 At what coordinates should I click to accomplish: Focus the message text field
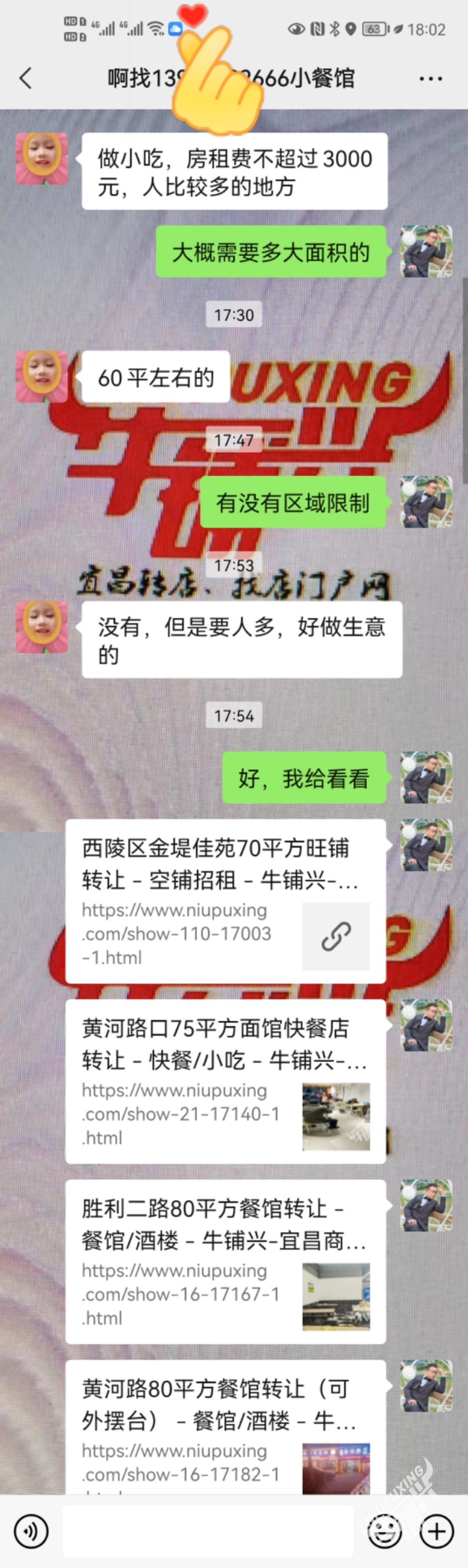tap(208, 1530)
